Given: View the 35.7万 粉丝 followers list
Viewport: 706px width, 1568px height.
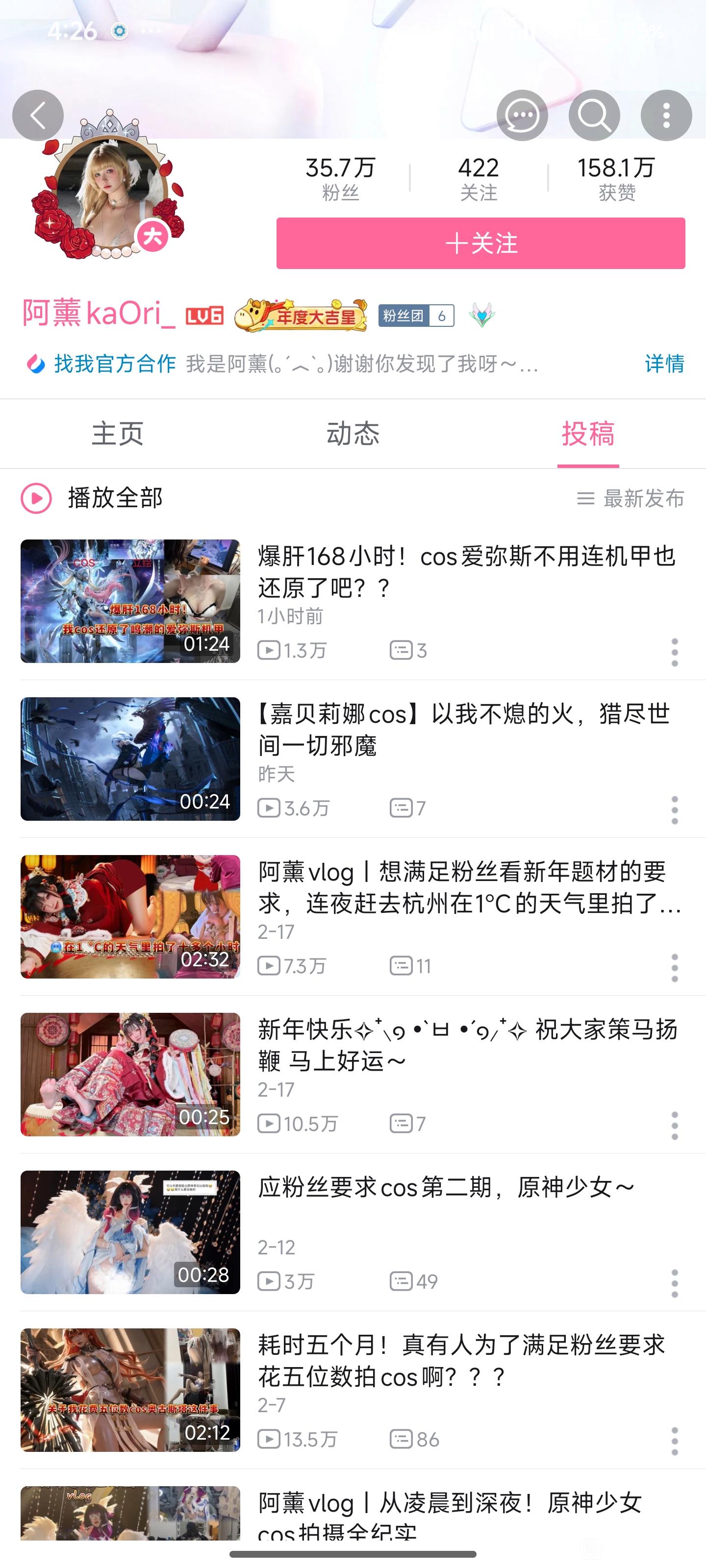Looking at the screenshot, I should tap(340, 178).
